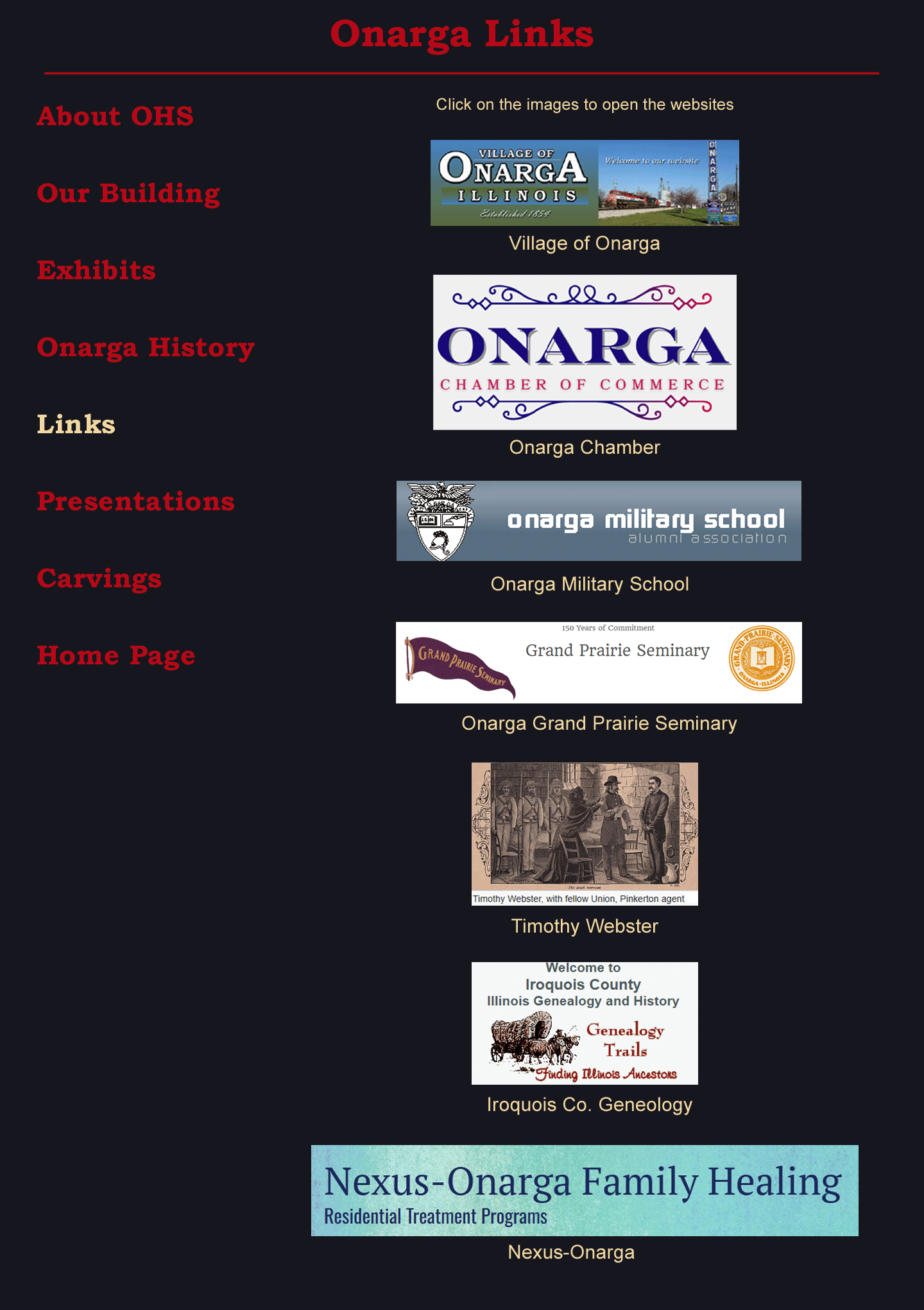Tap the Nexus-Onarga Family Healing banner

[585, 1191]
